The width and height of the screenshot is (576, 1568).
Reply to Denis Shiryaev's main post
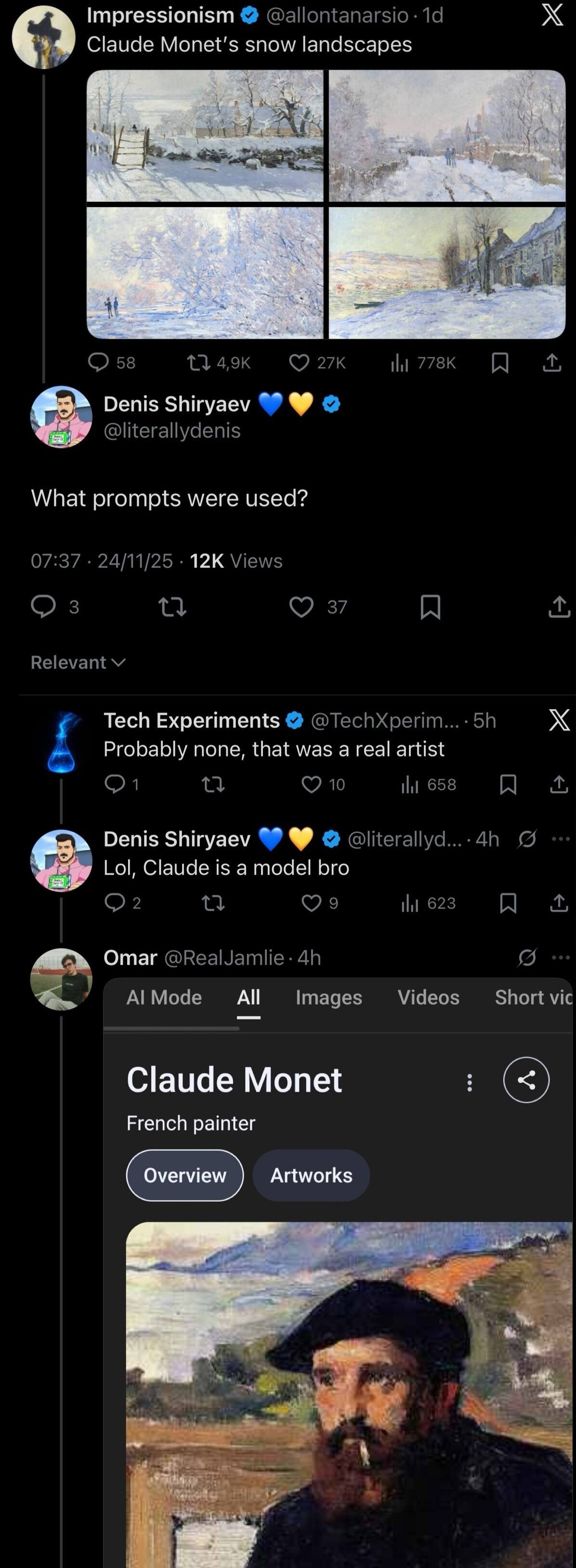click(x=43, y=607)
